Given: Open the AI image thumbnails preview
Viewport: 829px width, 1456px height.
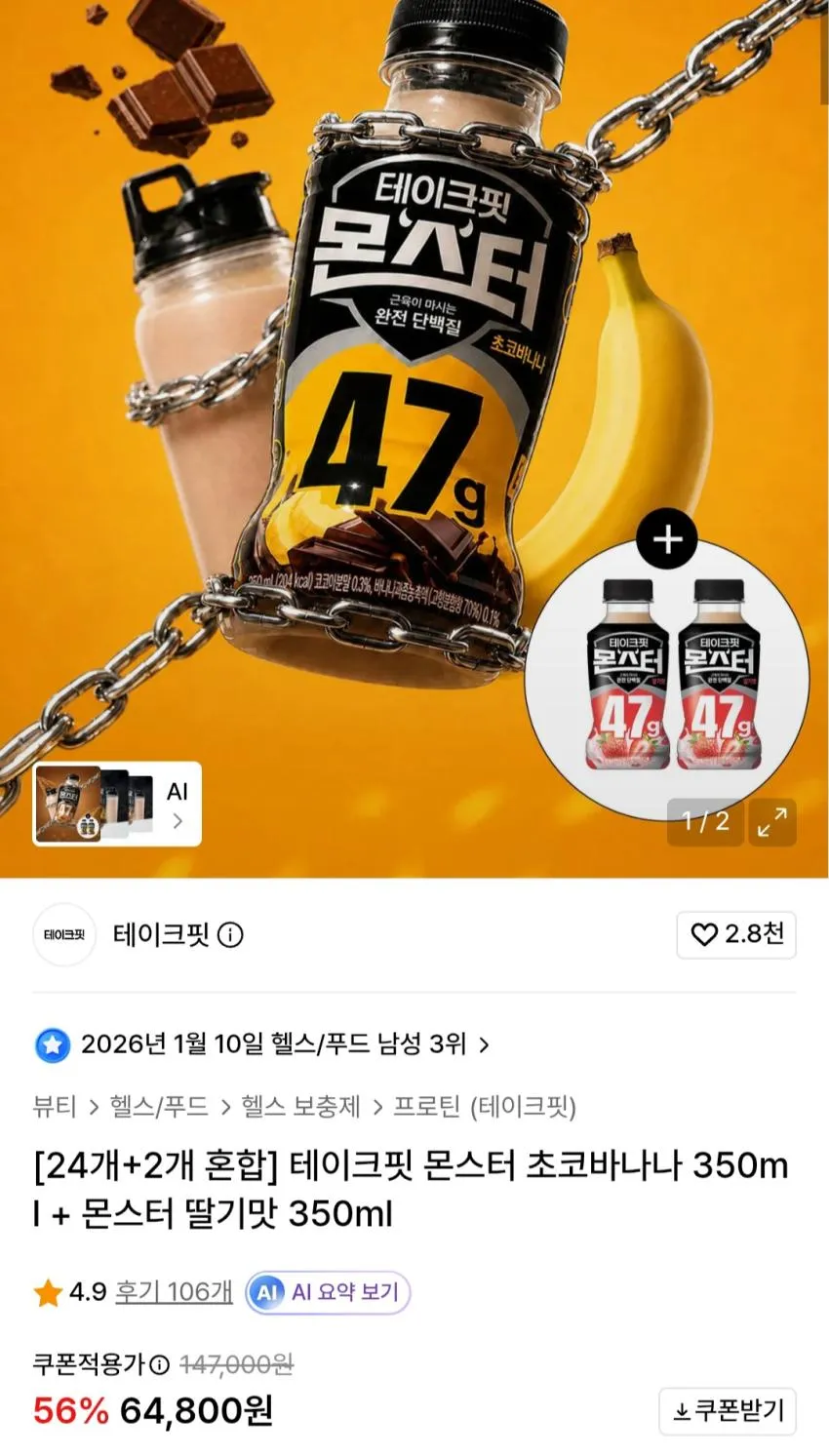Looking at the screenshot, I should pos(117,805).
